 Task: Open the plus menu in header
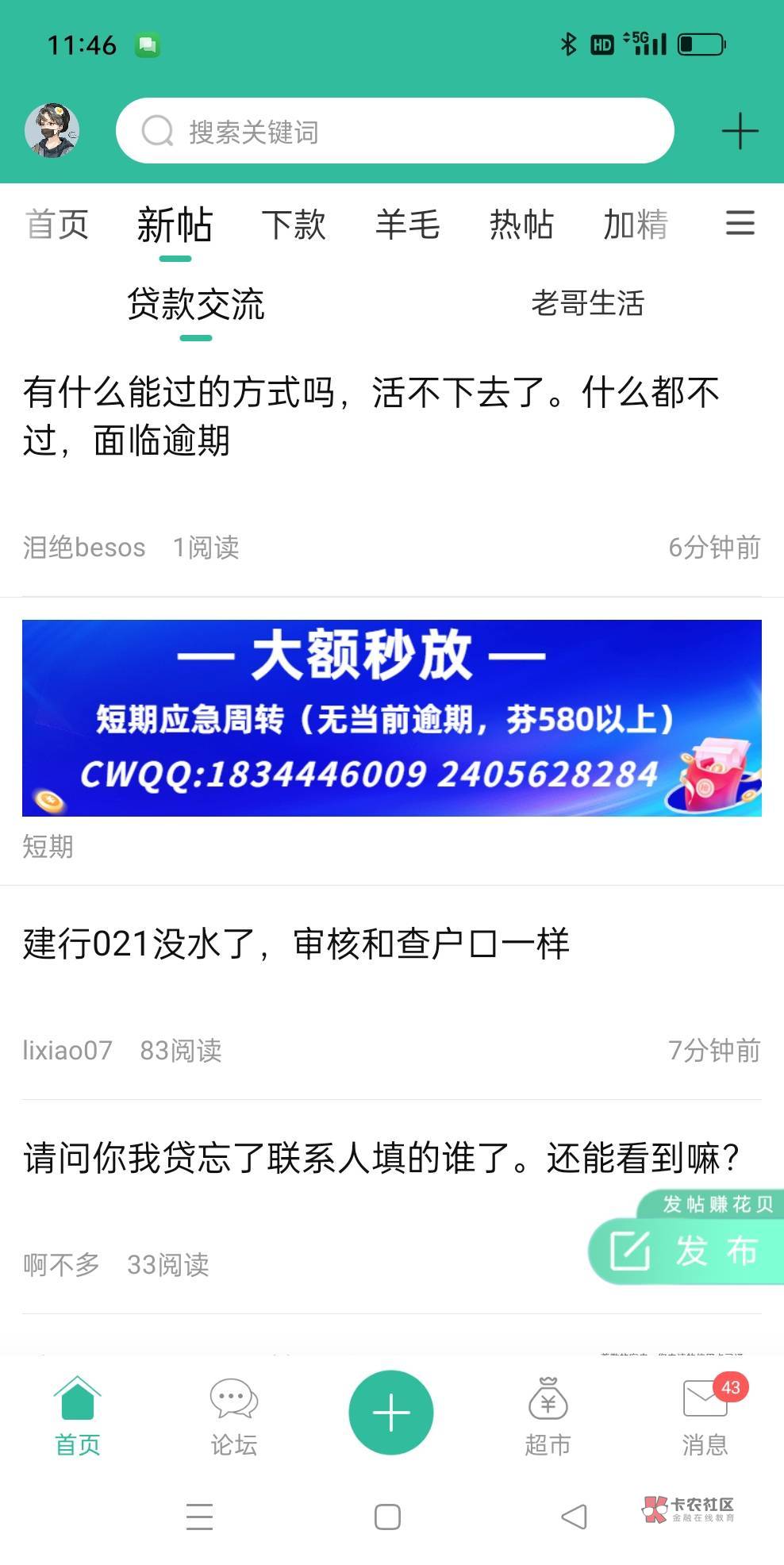click(740, 131)
